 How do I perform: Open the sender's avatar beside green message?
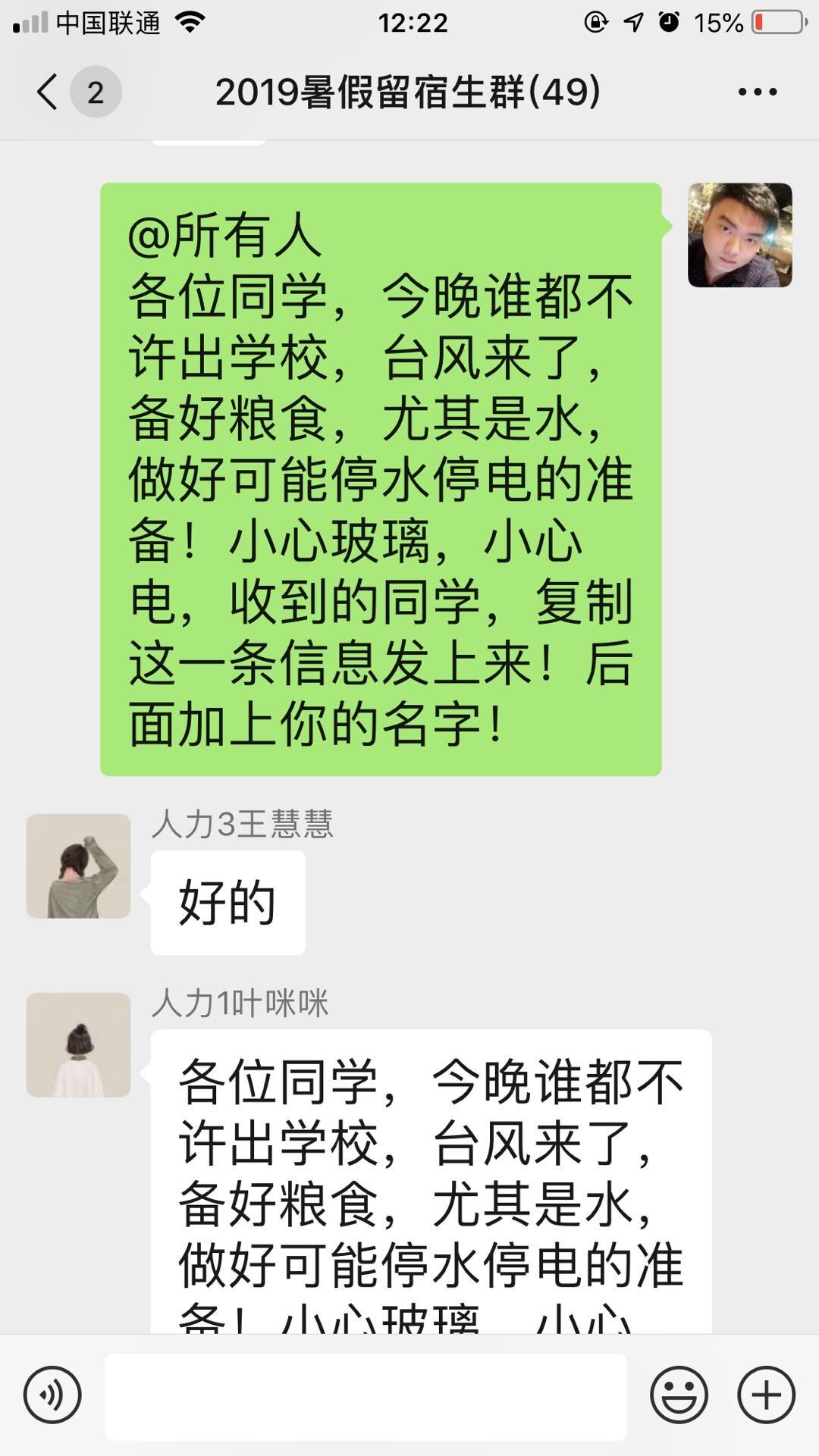[739, 235]
